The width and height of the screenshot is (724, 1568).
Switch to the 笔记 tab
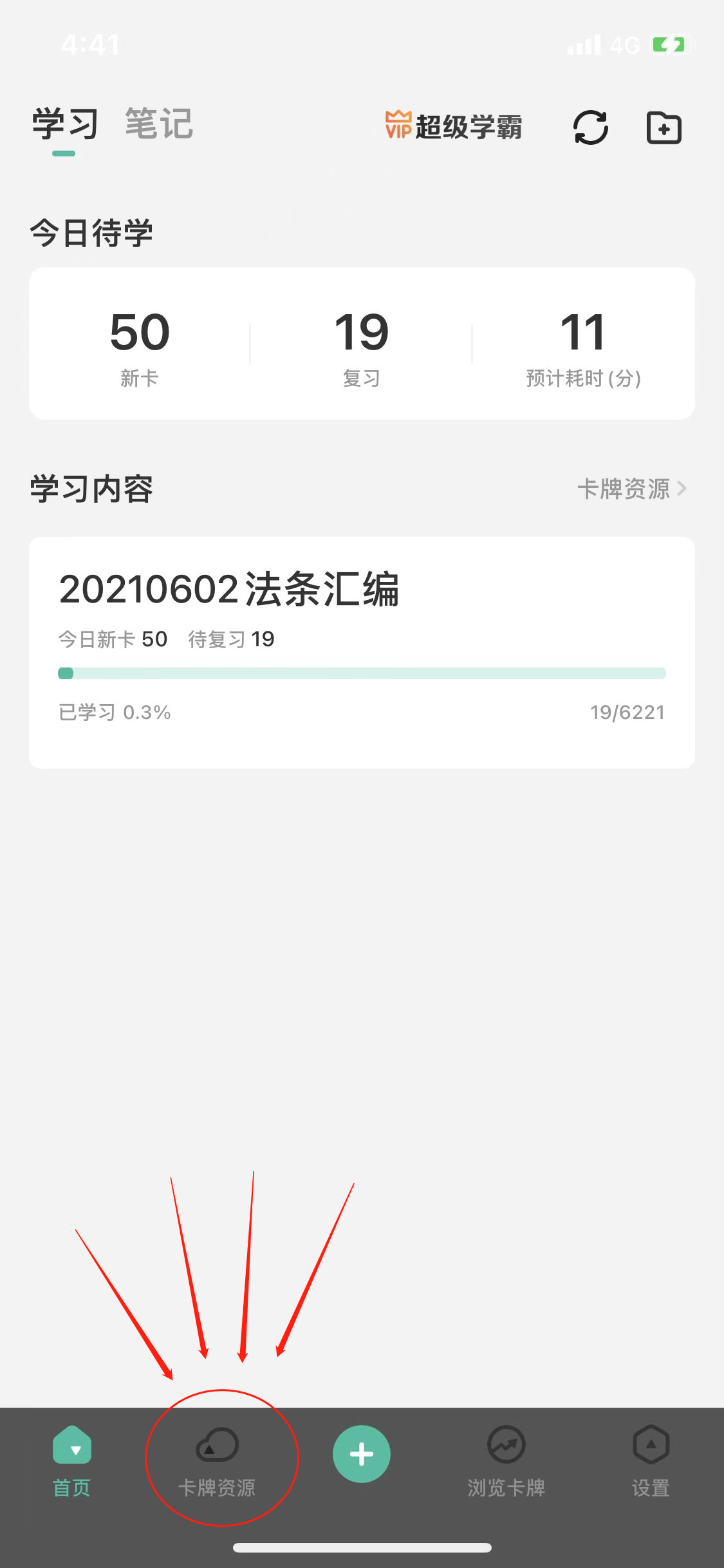pos(159,124)
